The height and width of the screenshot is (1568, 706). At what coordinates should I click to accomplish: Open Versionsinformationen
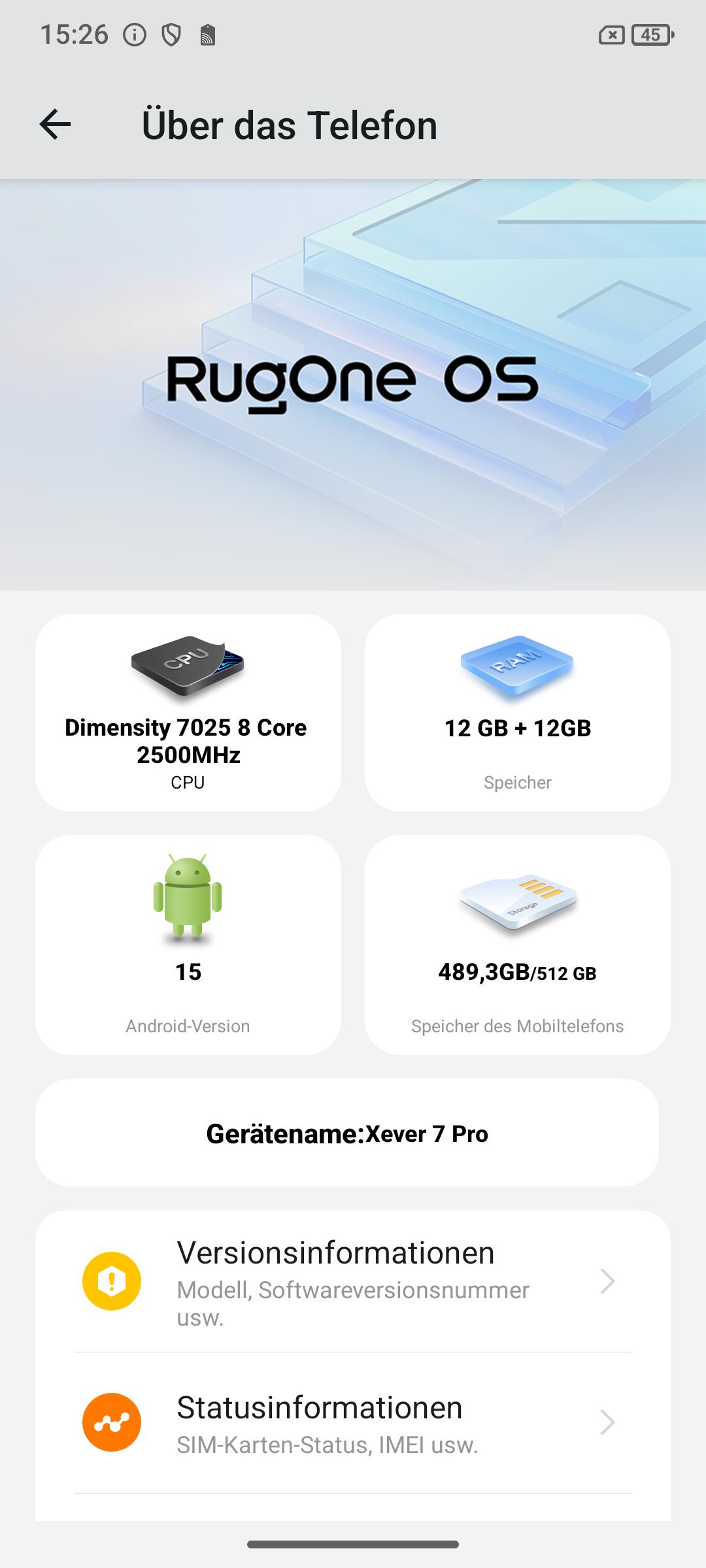[x=353, y=1281]
